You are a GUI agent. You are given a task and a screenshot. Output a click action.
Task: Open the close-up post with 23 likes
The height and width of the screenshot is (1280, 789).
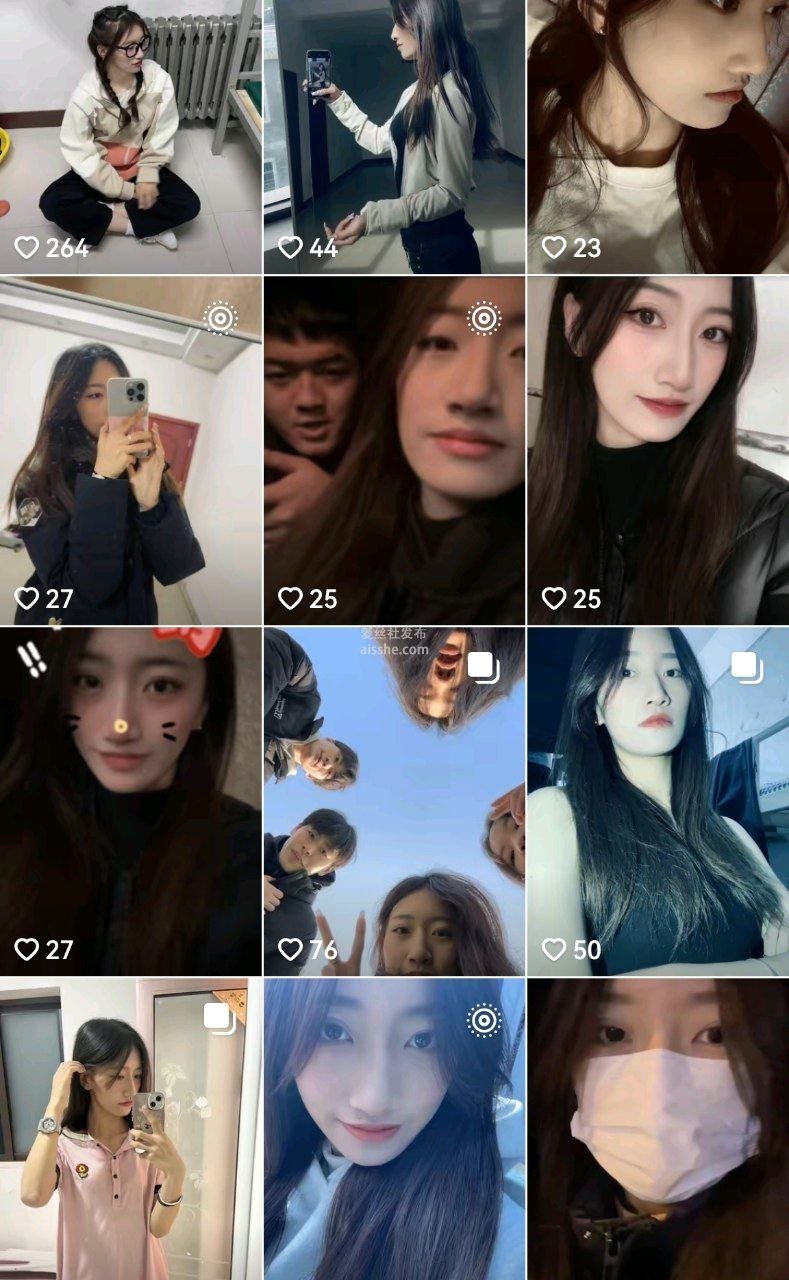658,135
